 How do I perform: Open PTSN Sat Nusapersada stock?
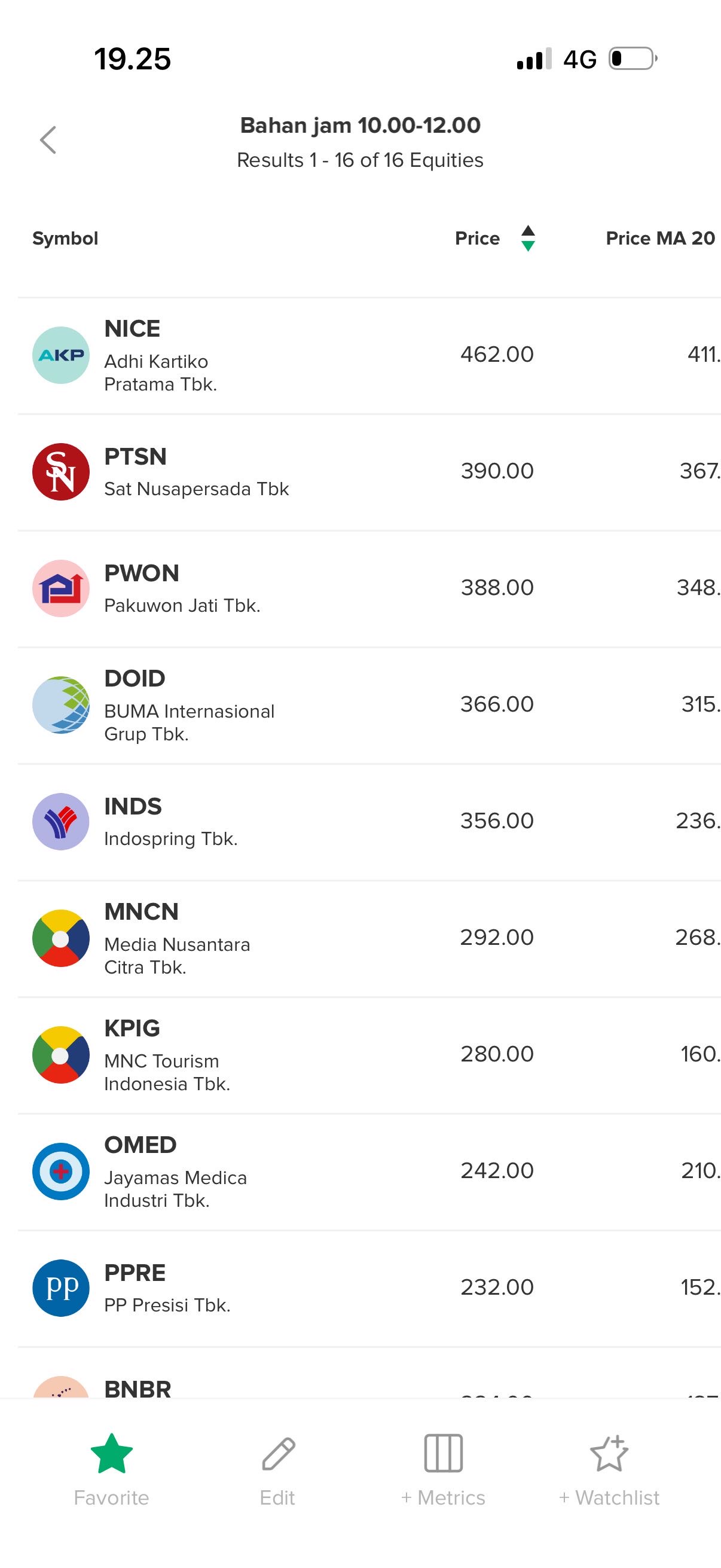pos(243,472)
